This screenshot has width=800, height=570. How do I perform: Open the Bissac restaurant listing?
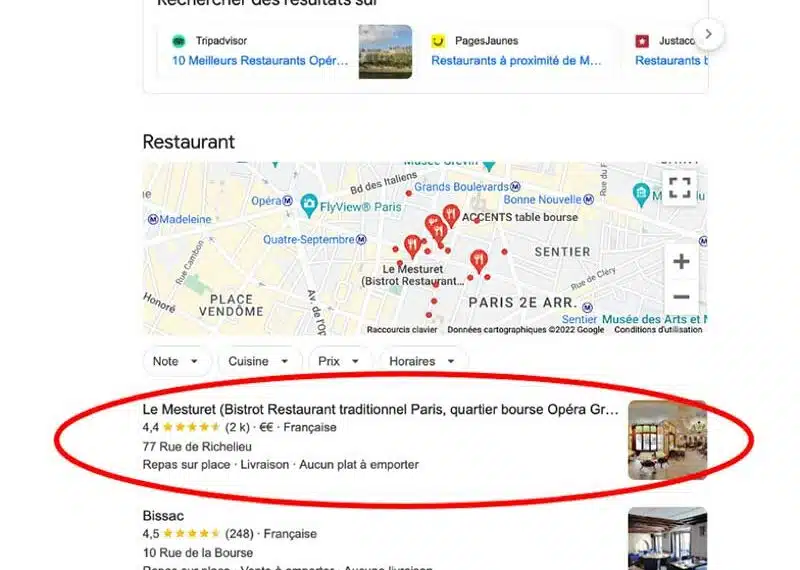165,515
